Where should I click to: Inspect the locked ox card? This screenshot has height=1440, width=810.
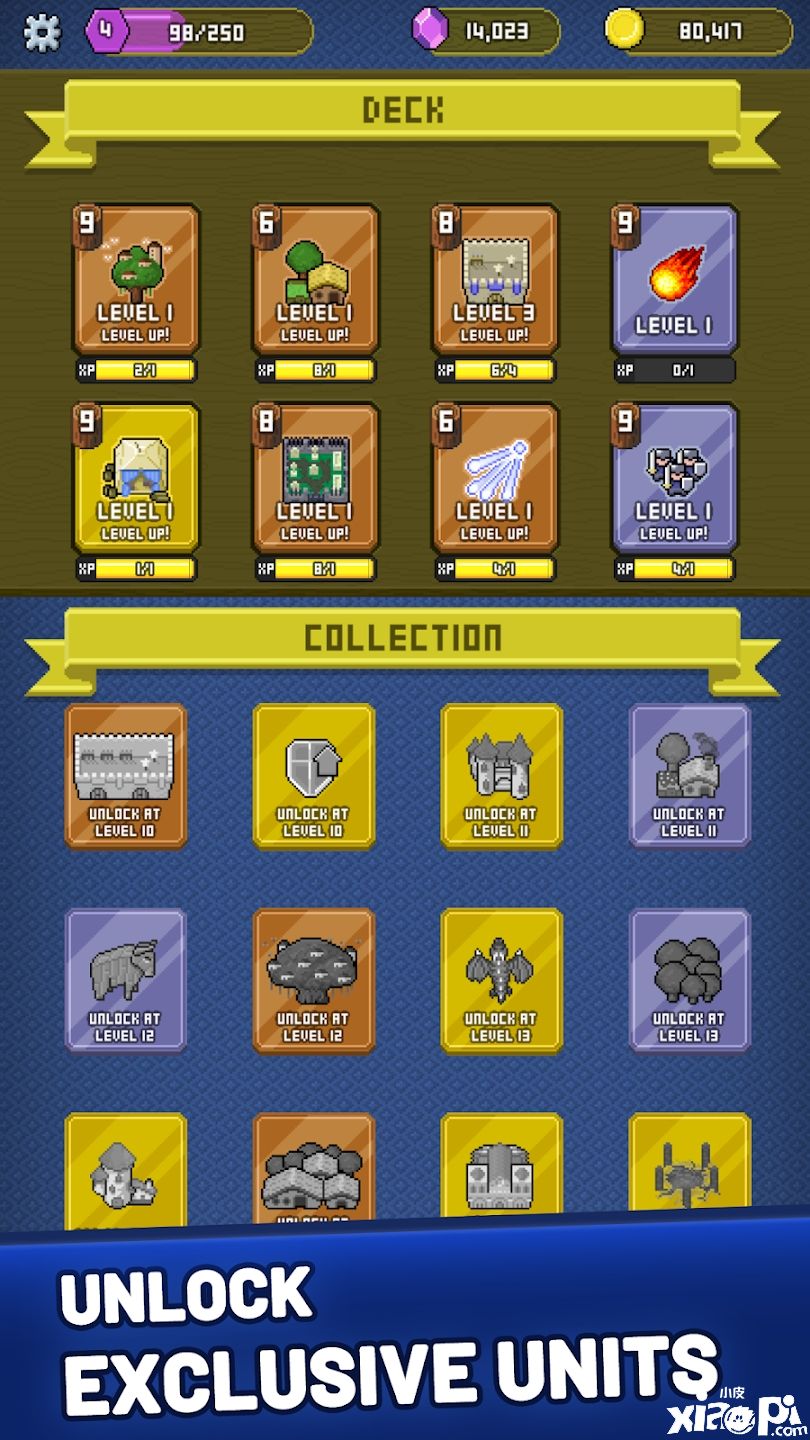126,981
